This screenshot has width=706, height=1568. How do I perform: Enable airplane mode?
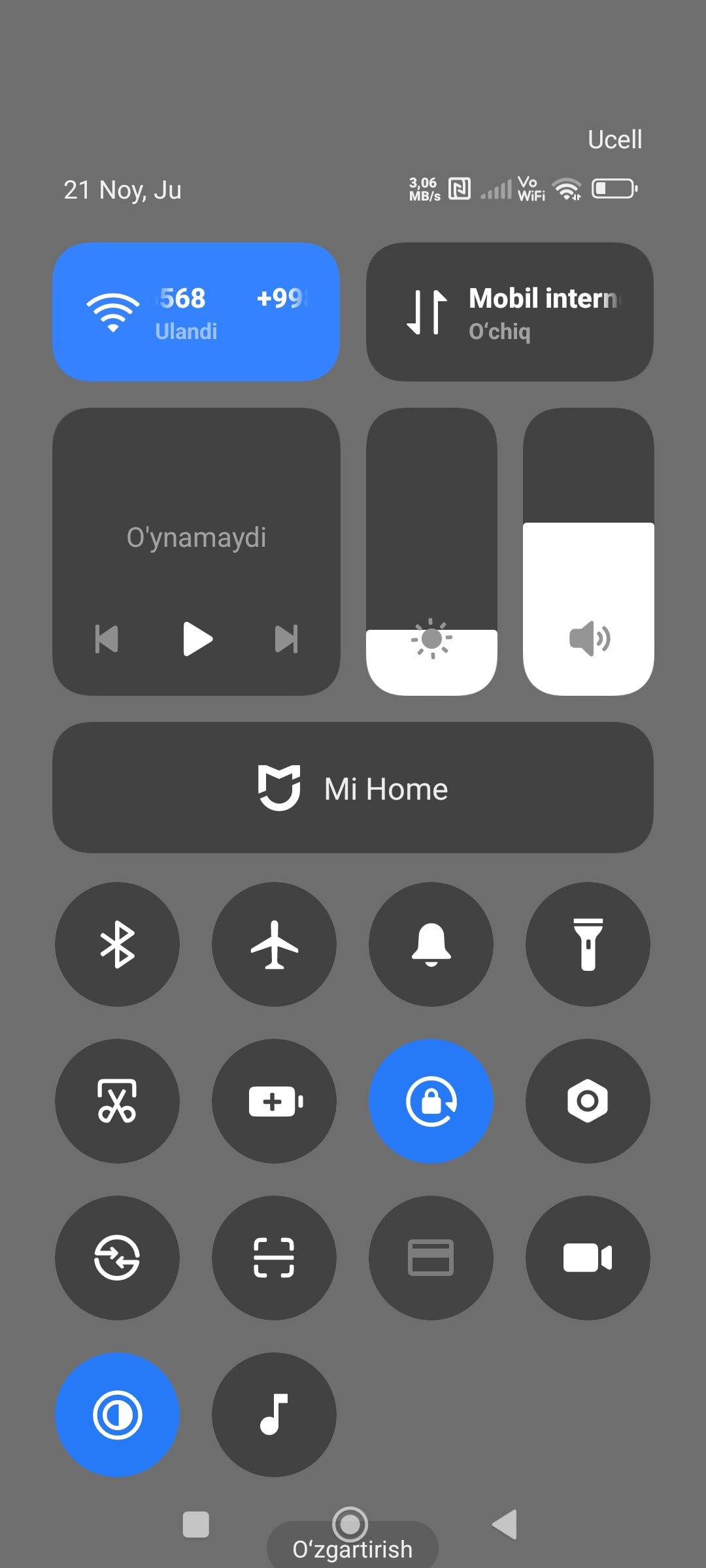click(274, 944)
